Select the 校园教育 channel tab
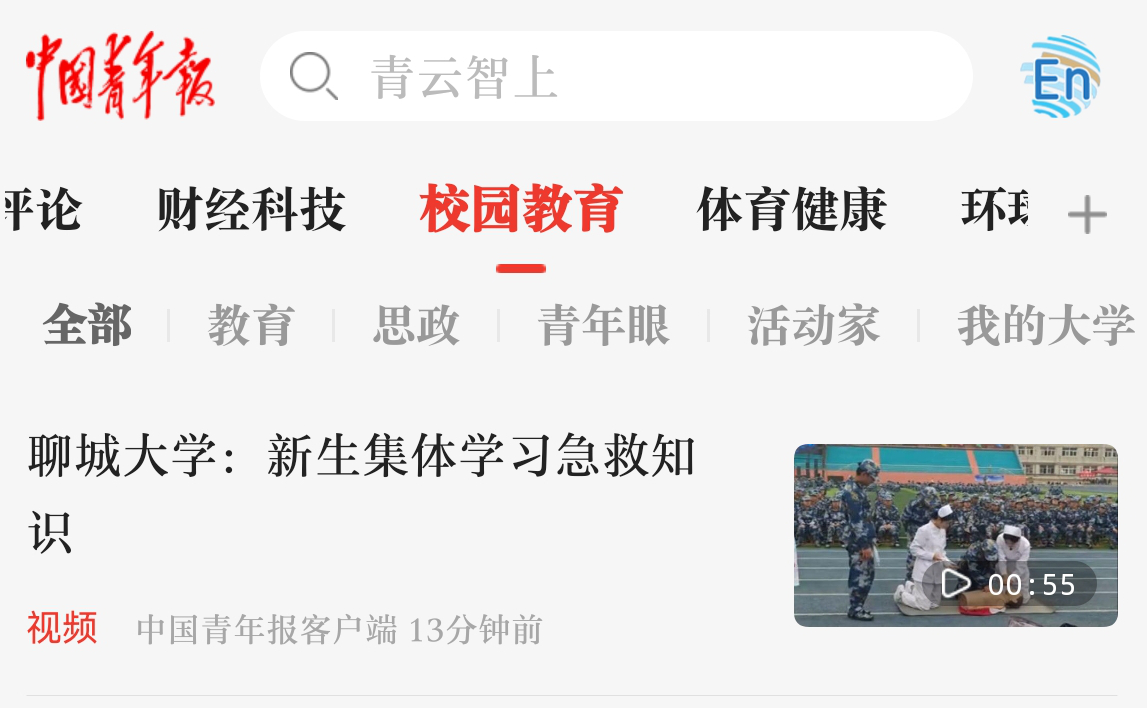This screenshot has width=1147, height=708. point(521,210)
